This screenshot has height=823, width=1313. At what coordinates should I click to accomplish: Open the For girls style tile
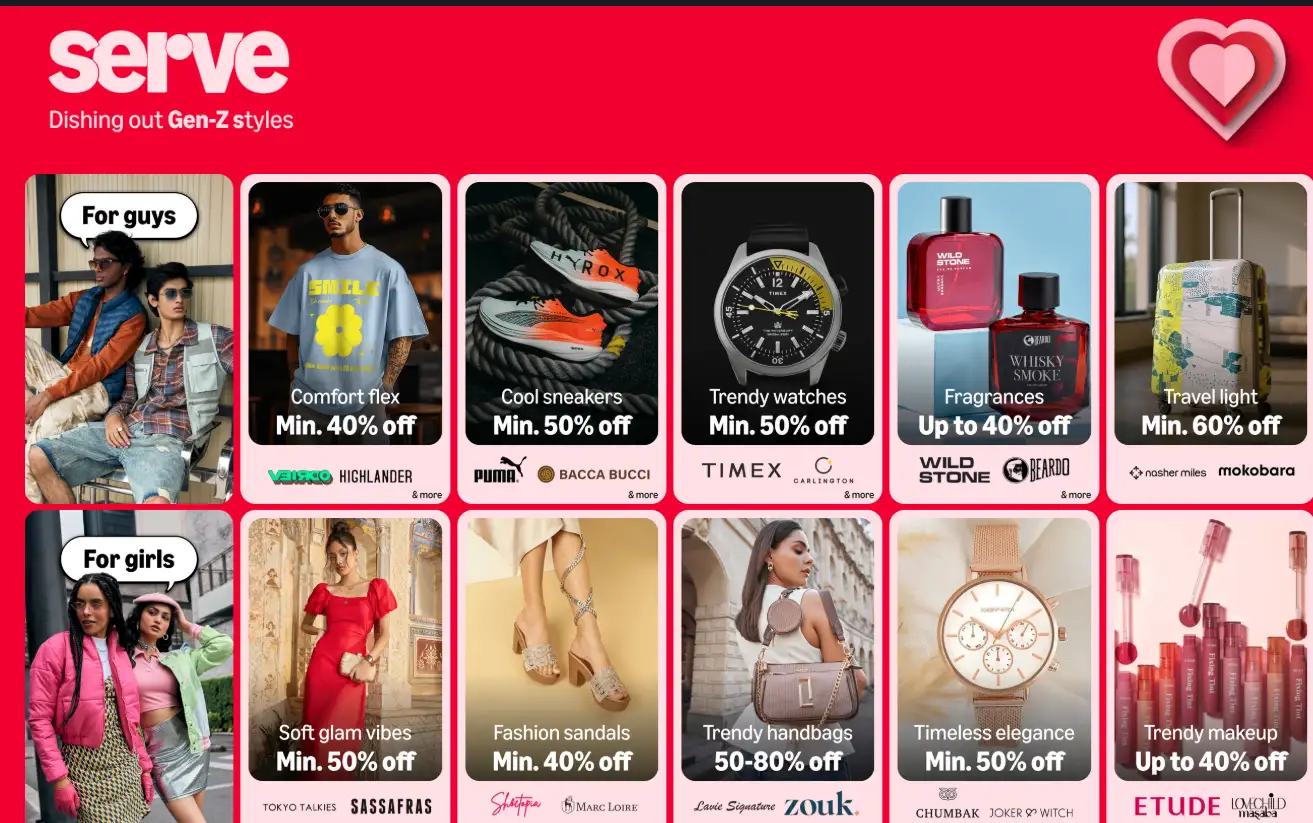(x=129, y=670)
